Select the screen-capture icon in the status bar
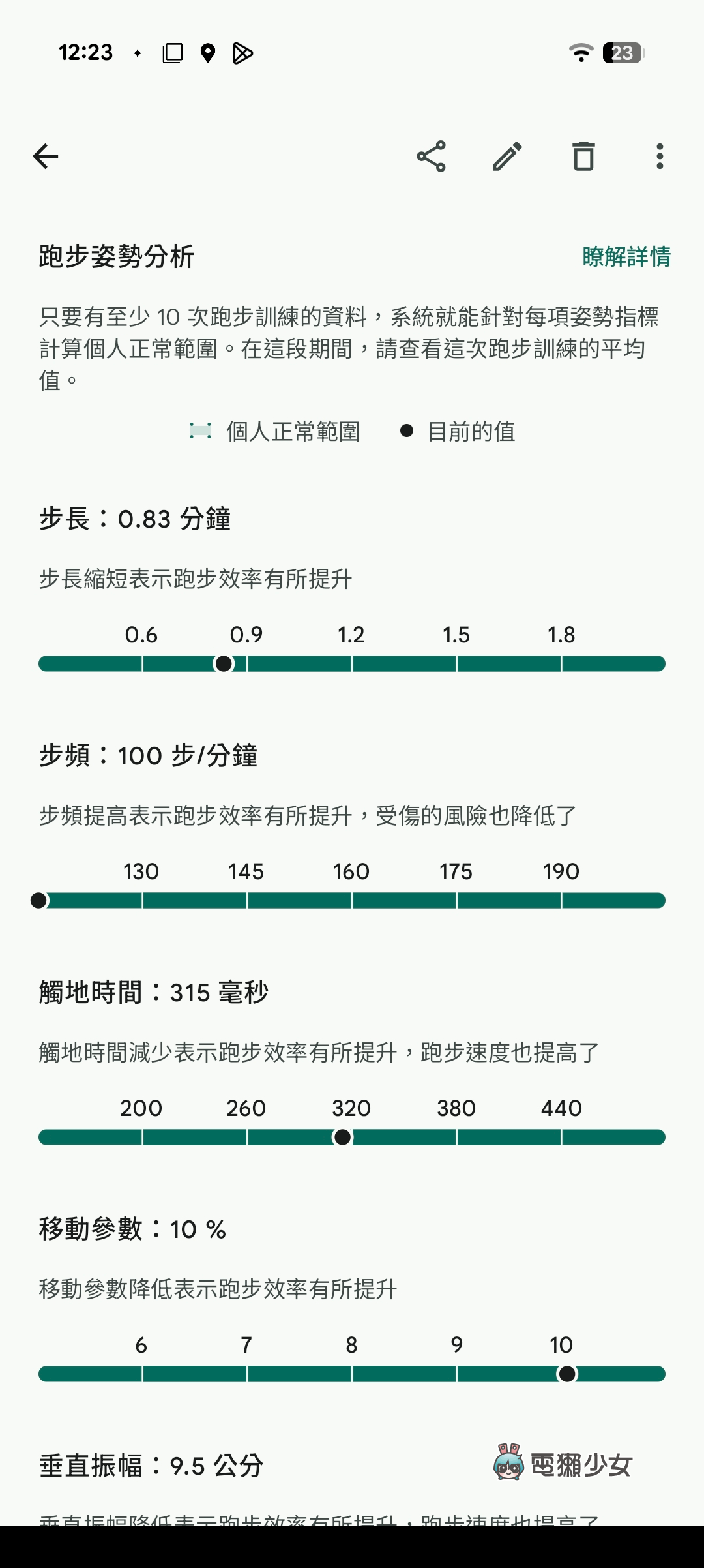This screenshot has width=704, height=1568. [171, 52]
